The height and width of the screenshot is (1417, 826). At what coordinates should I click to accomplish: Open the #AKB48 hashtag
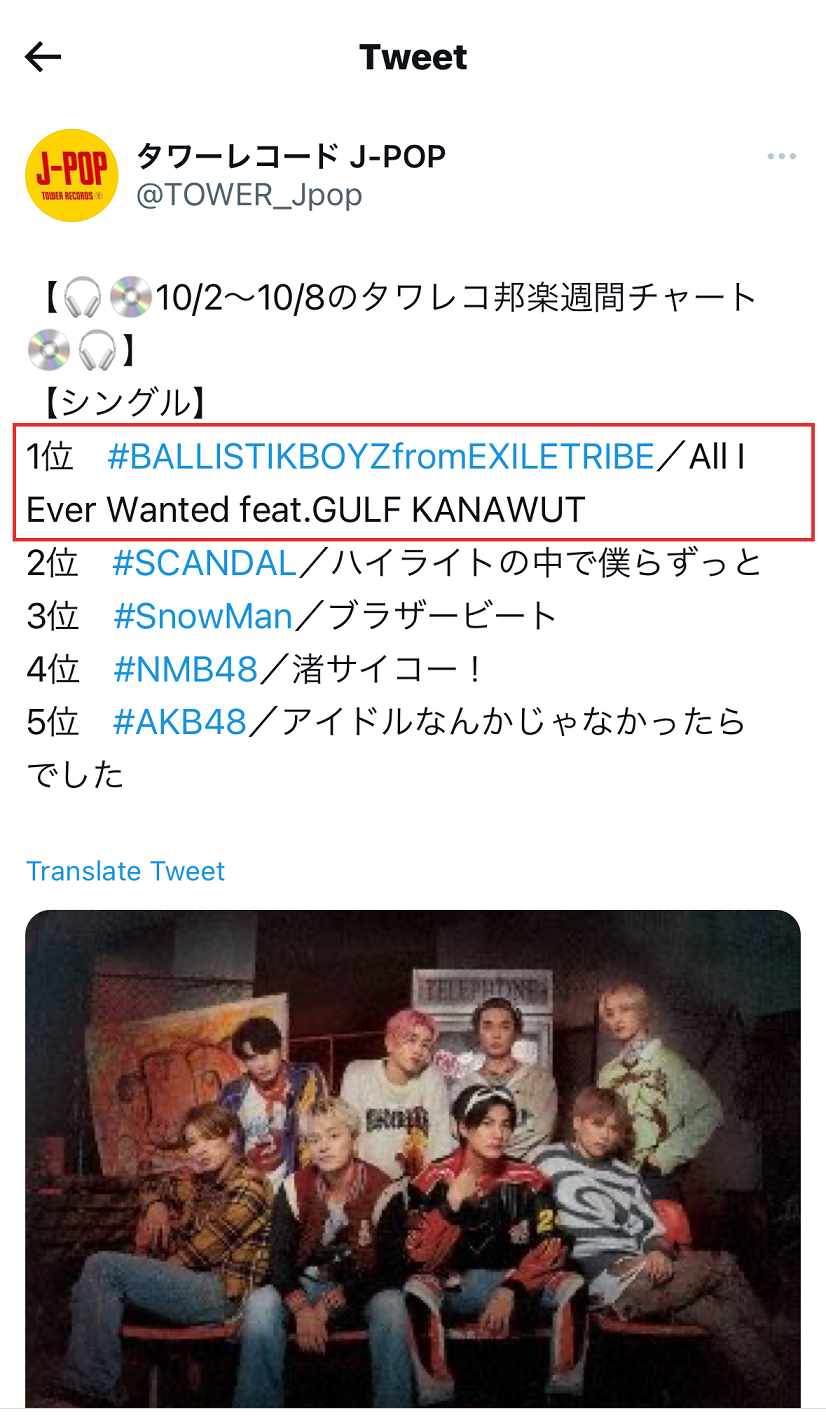pyautogui.click(x=180, y=722)
